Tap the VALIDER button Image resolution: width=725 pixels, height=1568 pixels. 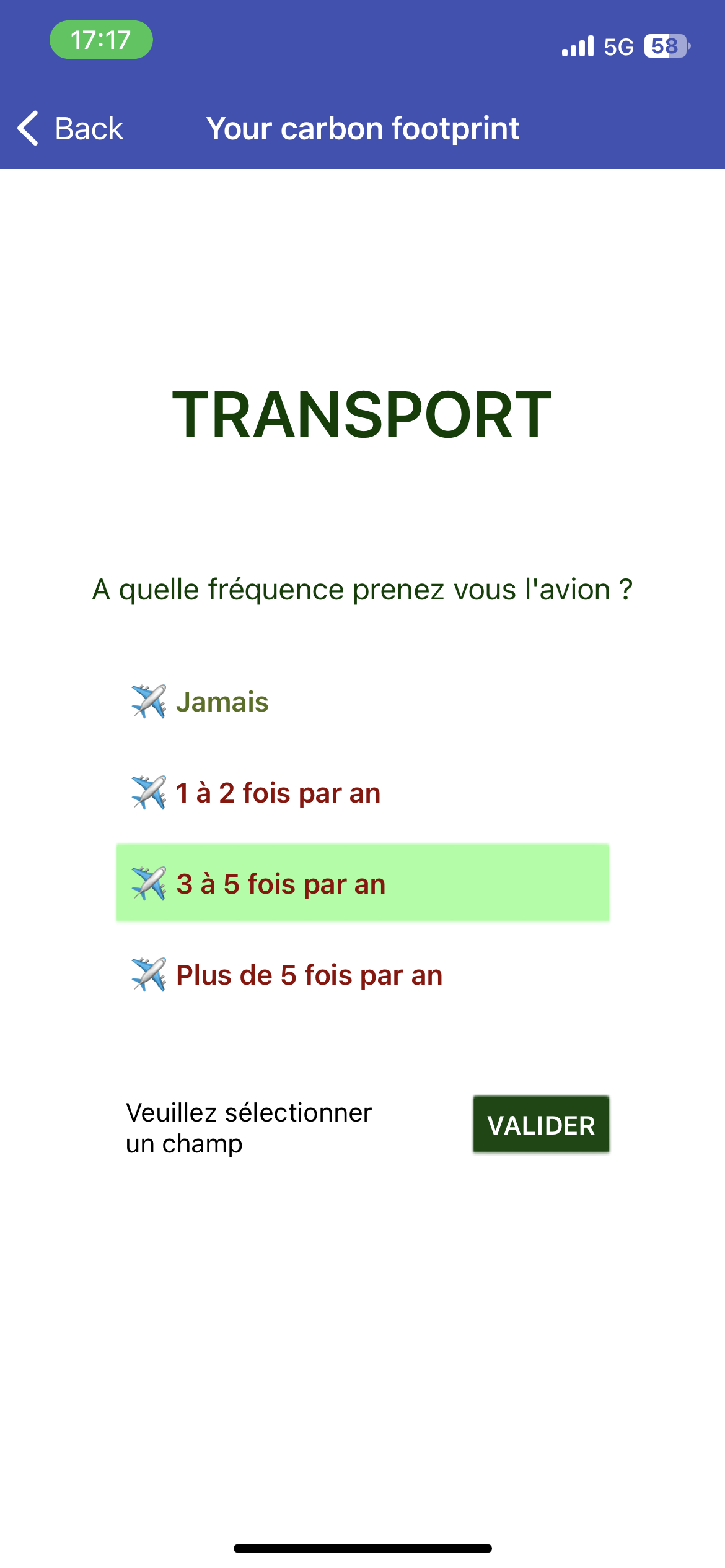coord(541,1125)
